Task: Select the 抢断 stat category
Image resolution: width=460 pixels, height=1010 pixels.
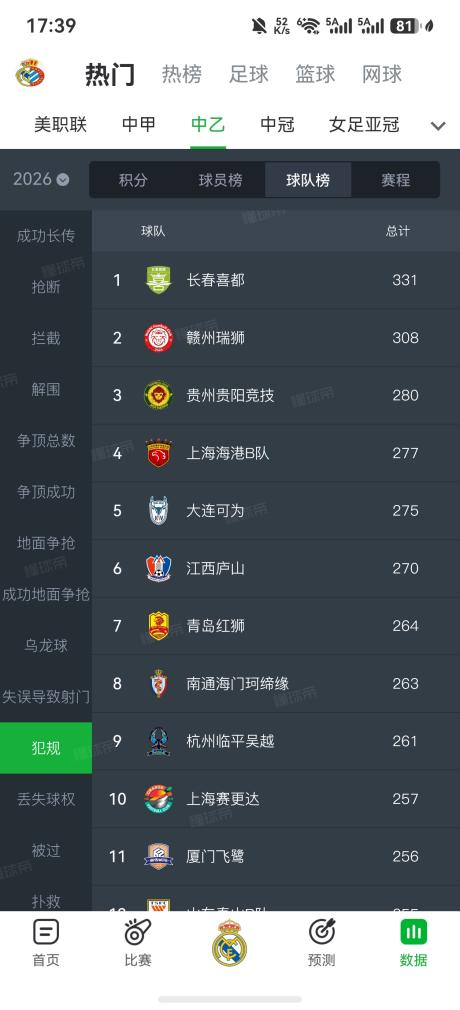Action: pyautogui.click(x=46, y=287)
